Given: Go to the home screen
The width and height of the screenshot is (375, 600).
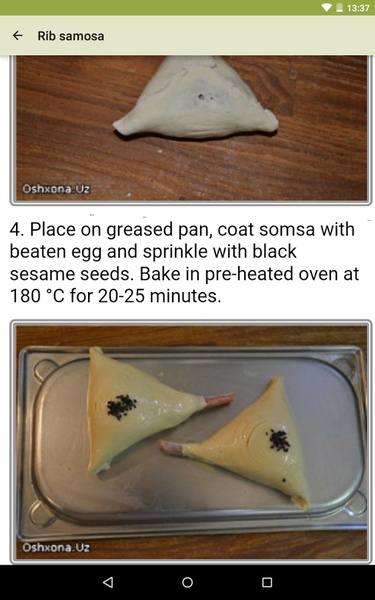Looking at the screenshot, I should coord(188,582).
